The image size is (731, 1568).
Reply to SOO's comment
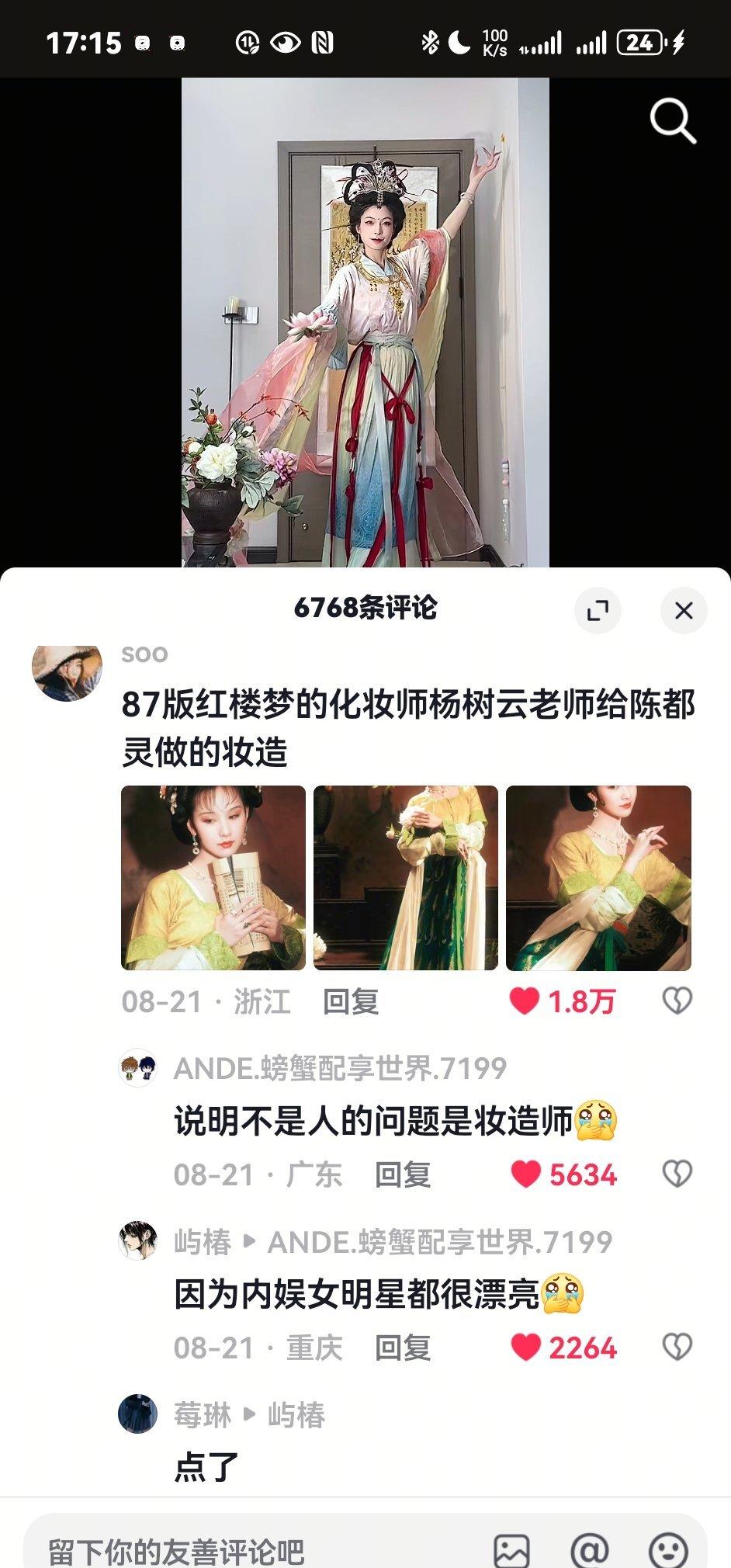tap(351, 1001)
